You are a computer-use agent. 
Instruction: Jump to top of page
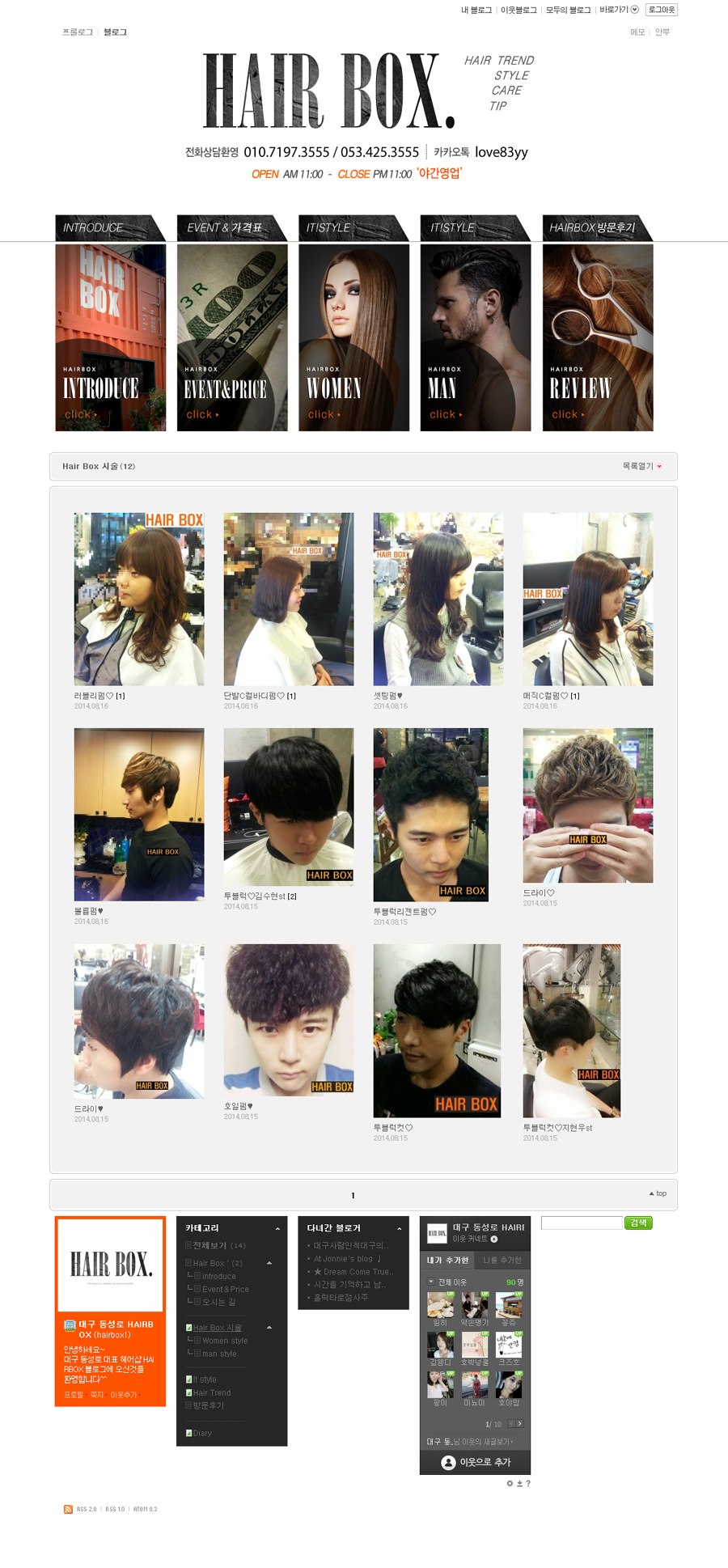(658, 1193)
